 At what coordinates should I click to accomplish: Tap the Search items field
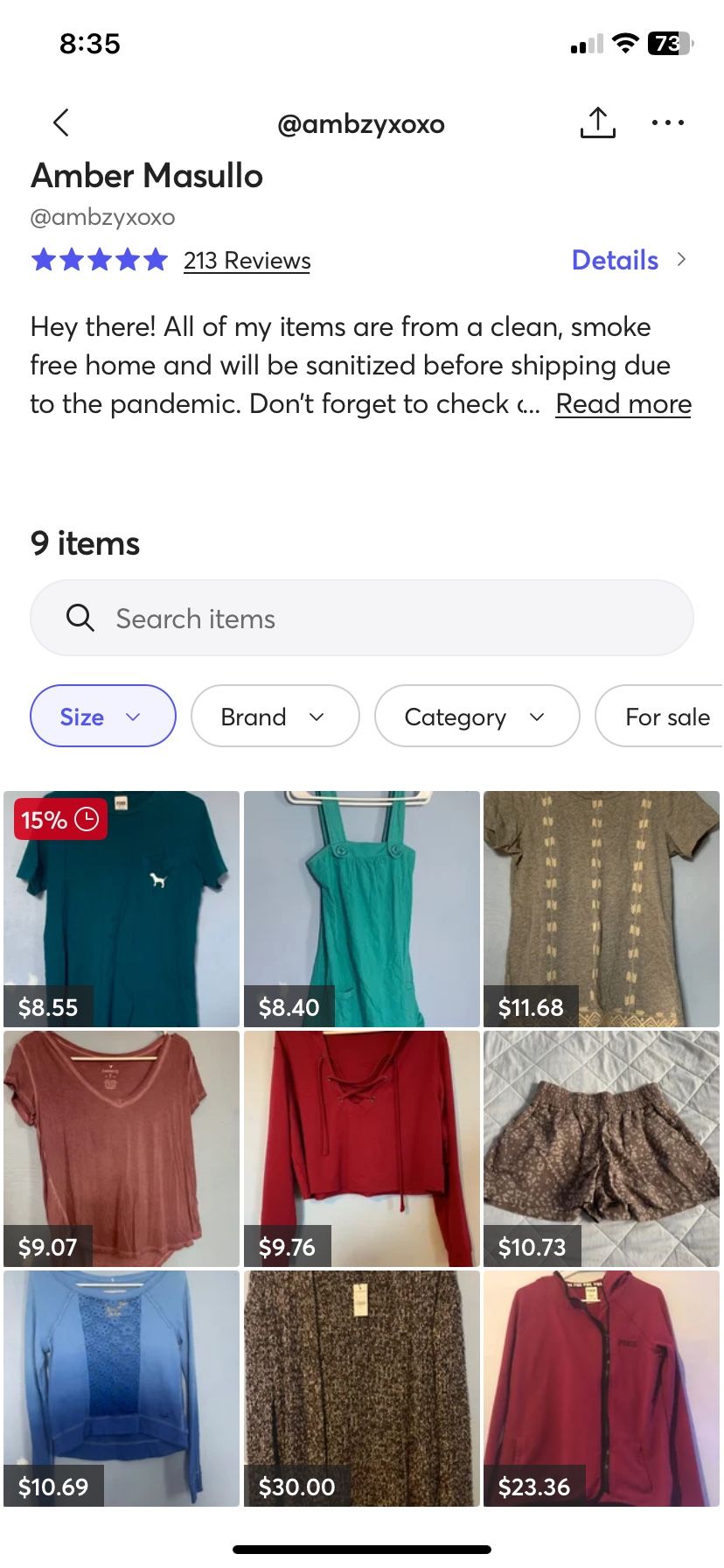[362, 618]
